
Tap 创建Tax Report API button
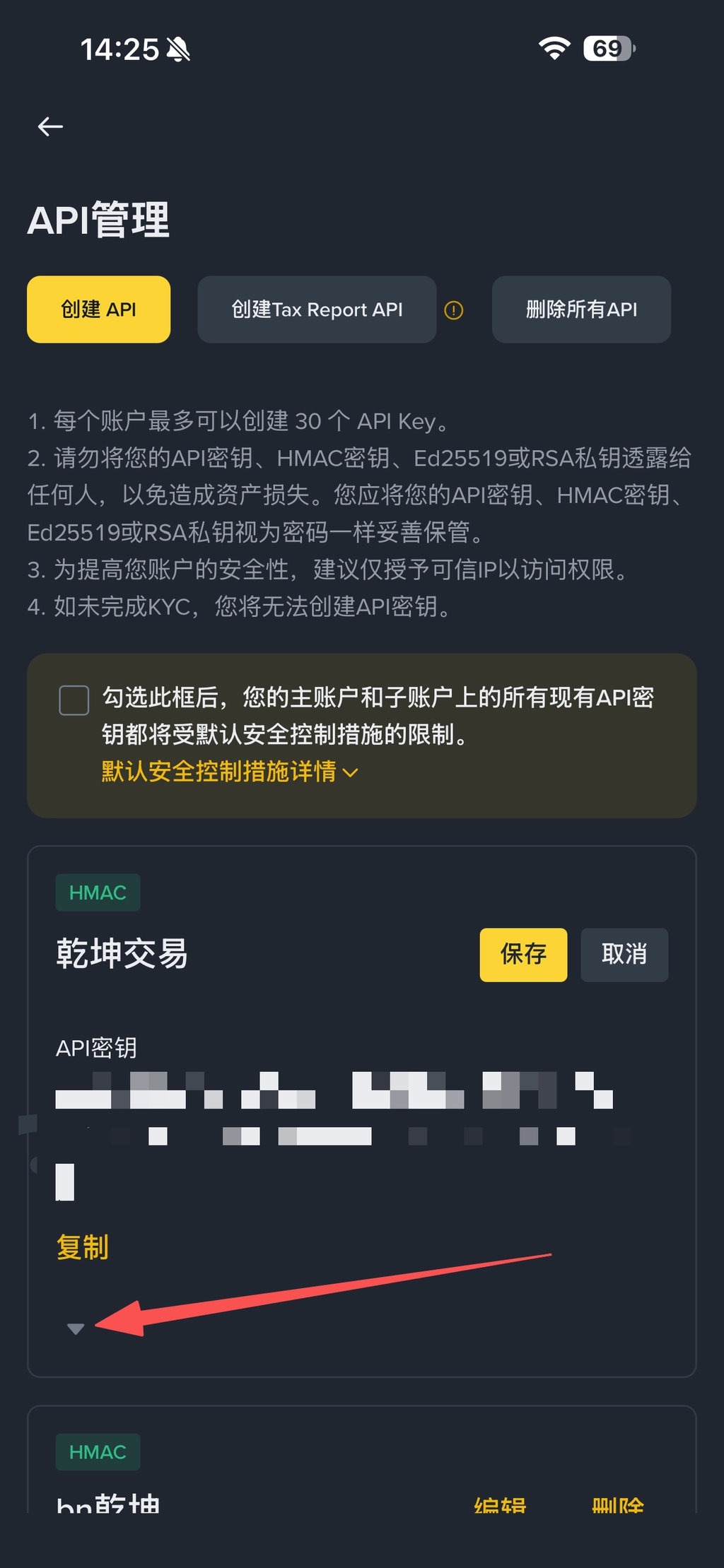pyautogui.click(x=317, y=310)
